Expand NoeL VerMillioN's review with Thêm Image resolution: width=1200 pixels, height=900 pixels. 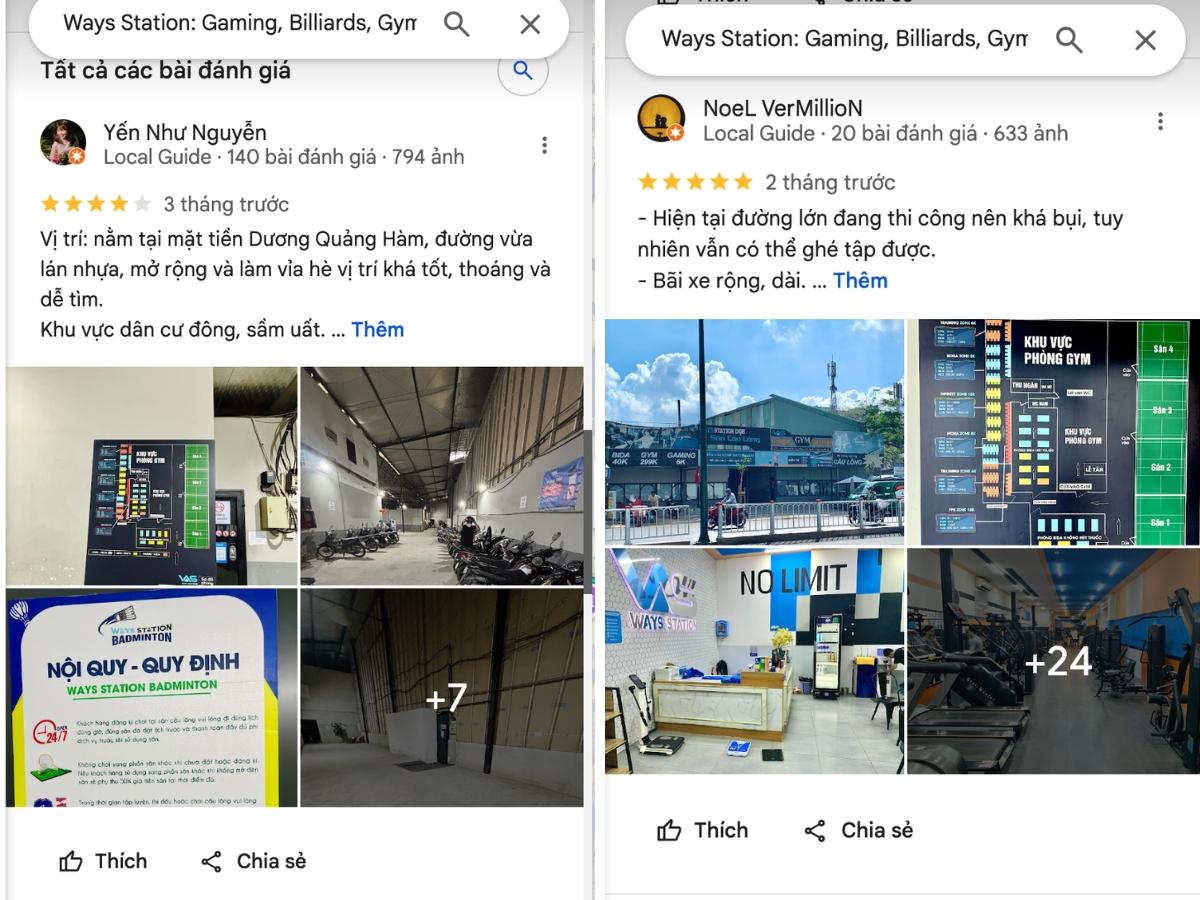point(860,280)
